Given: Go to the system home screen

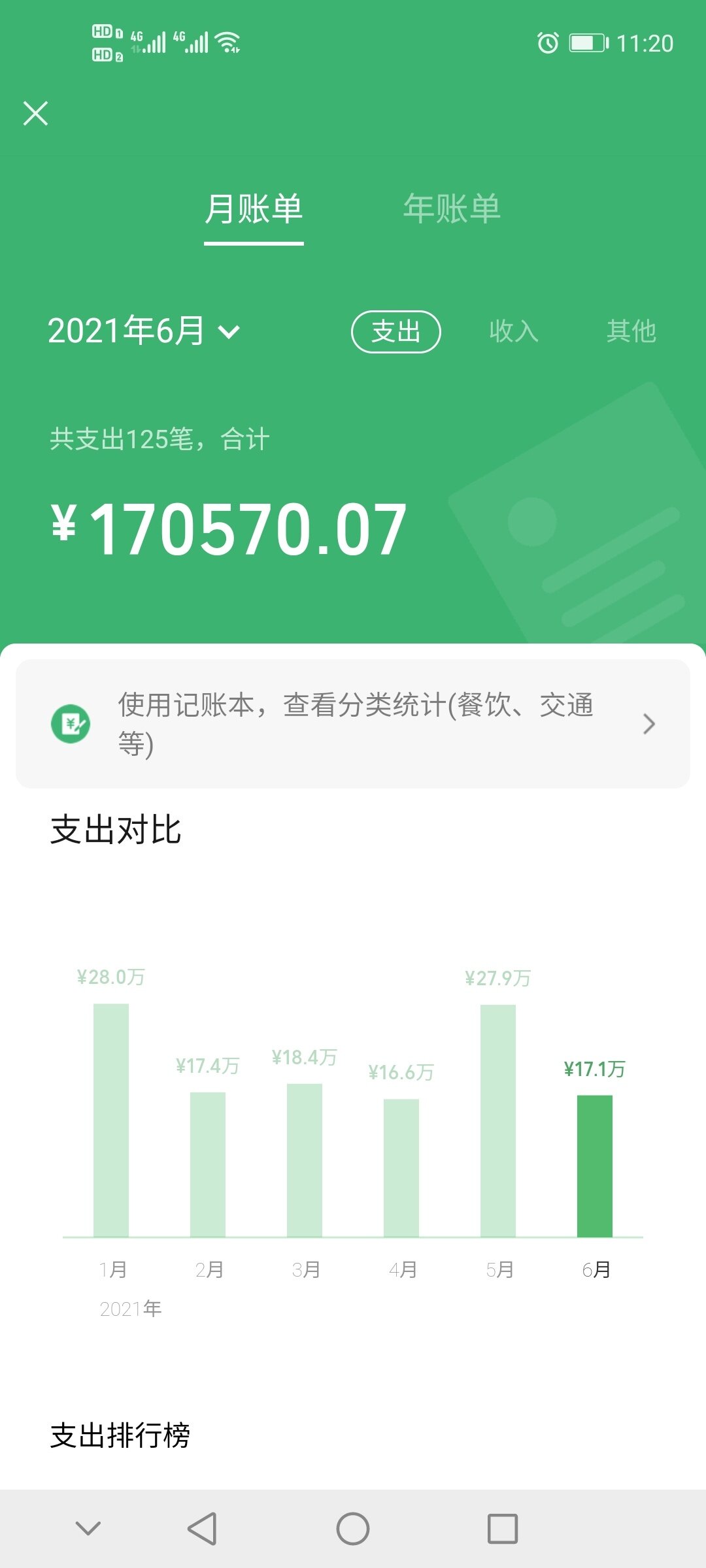Looking at the screenshot, I should [353, 1529].
